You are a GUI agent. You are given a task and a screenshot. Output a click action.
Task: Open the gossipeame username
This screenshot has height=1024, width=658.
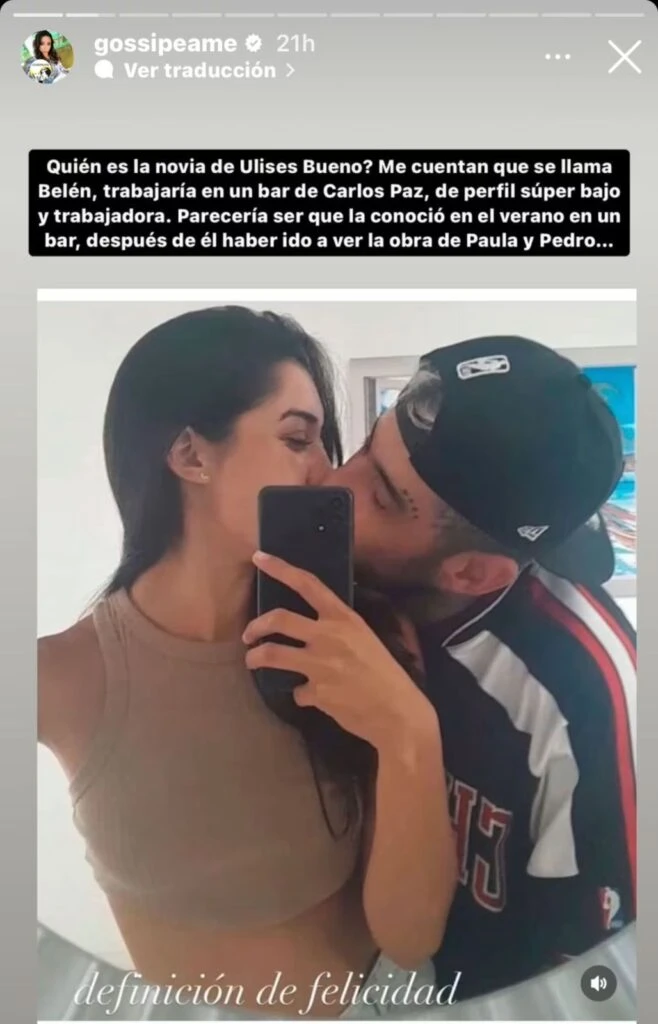(165, 44)
